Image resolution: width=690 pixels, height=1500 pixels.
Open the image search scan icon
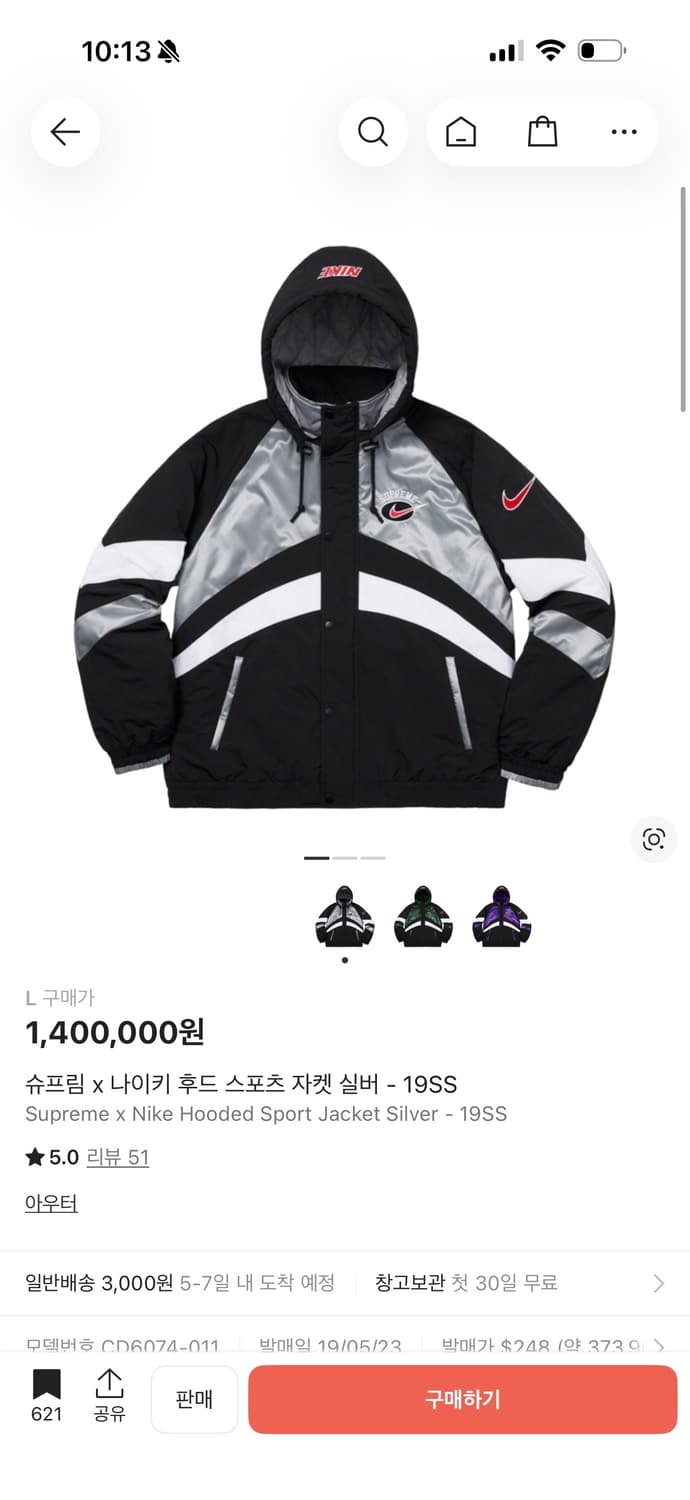[654, 839]
